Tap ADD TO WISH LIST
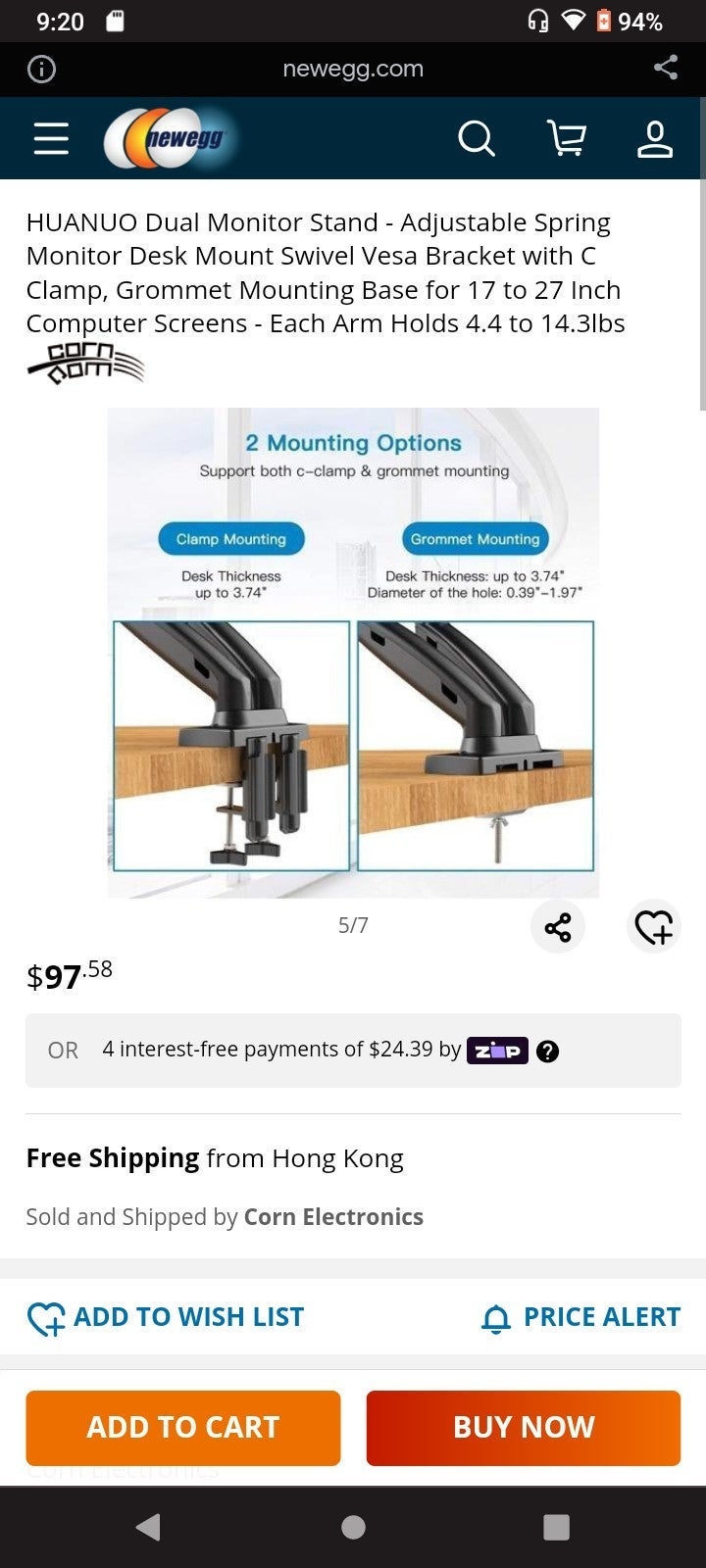This screenshot has width=706, height=1568. click(x=166, y=1317)
